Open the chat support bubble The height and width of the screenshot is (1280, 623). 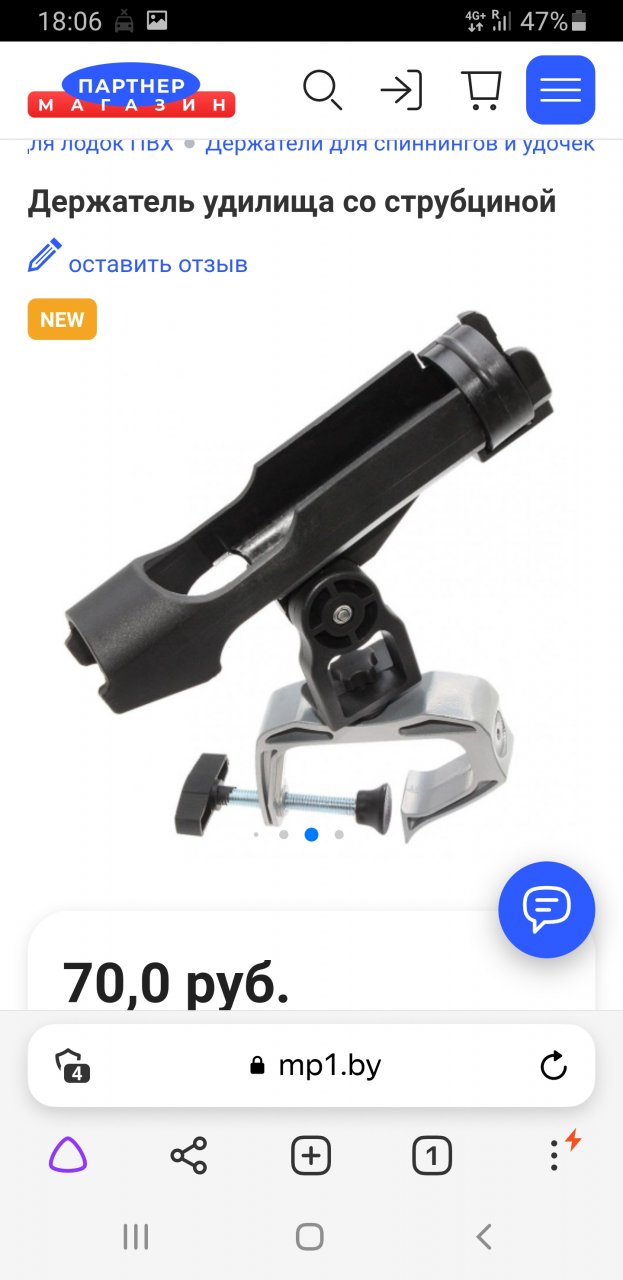coord(546,910)
